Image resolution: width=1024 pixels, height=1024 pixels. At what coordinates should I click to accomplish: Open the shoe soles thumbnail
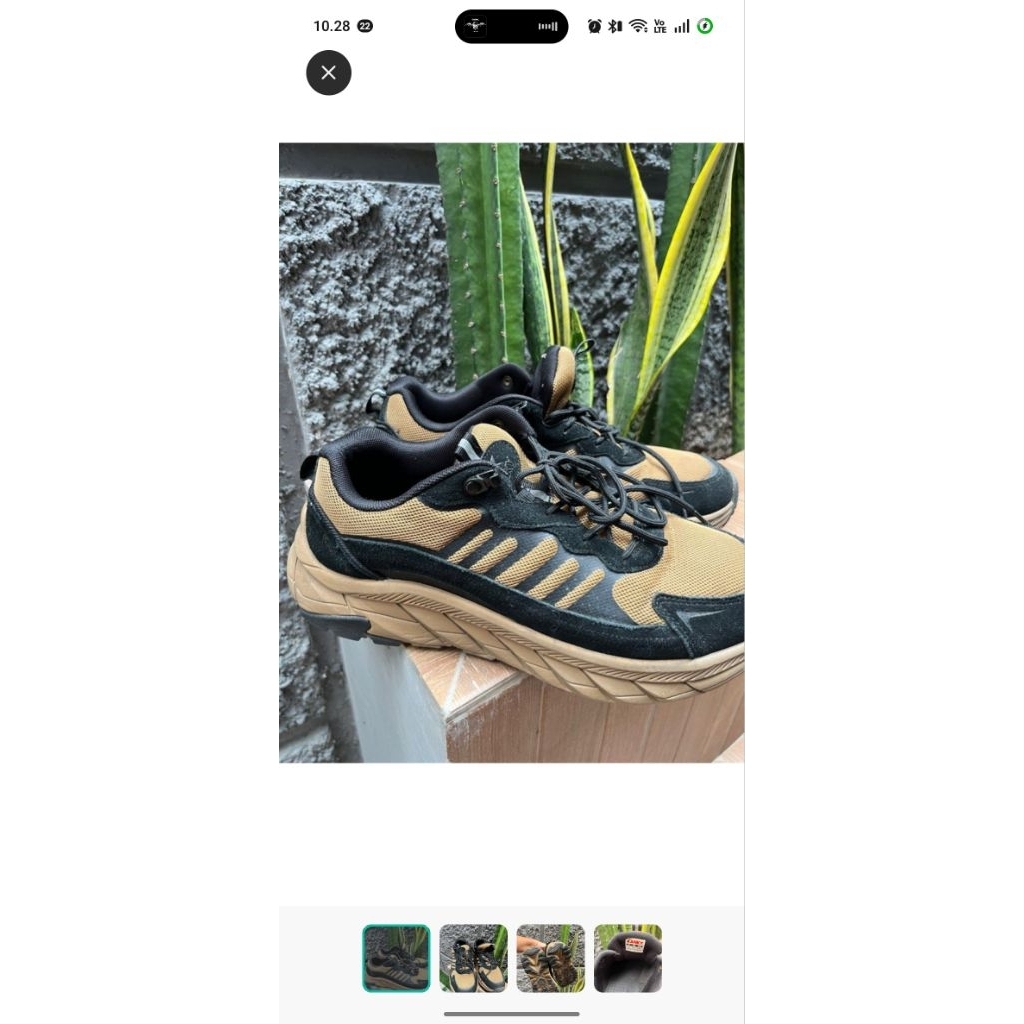[550, 958]
